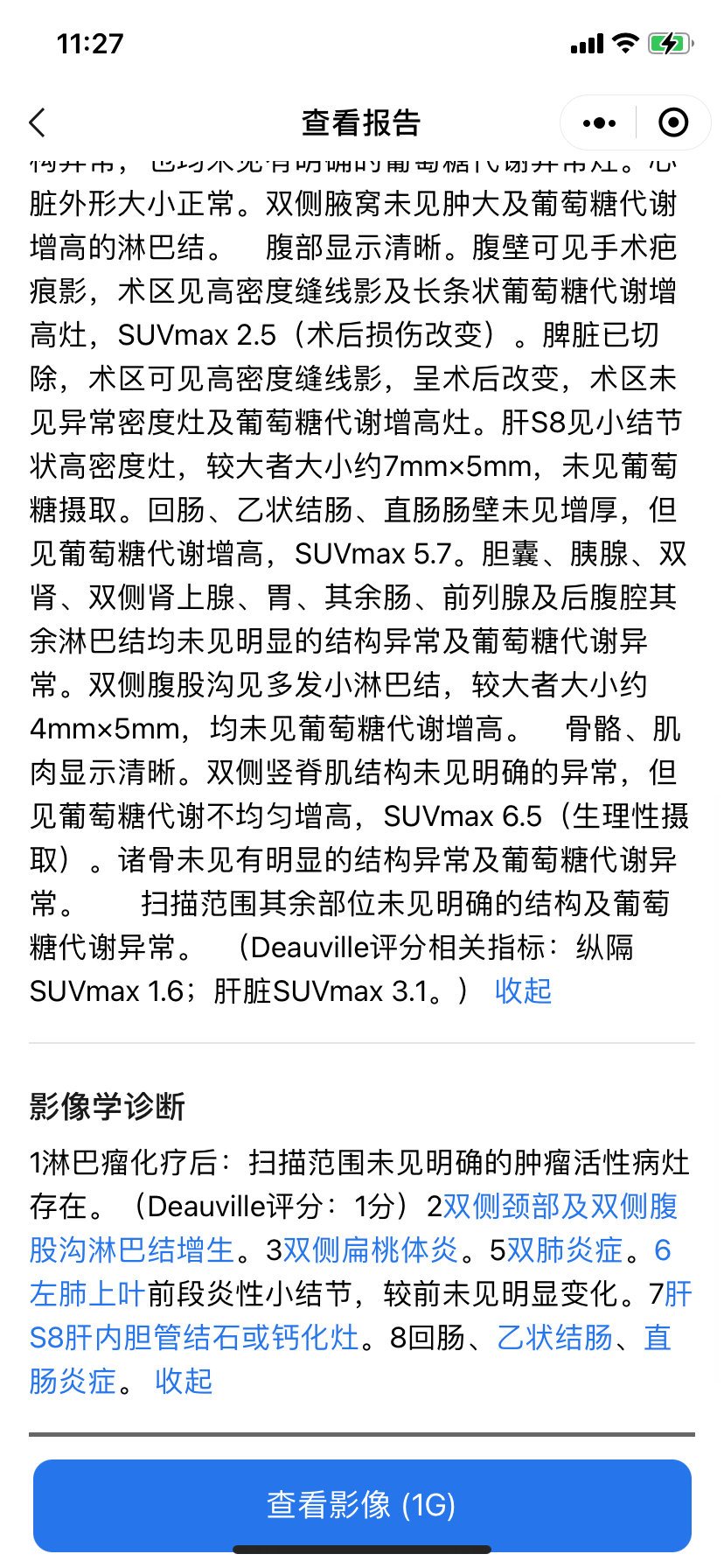Collapse the findings text with 收起
This screenshot has width=724, height=1568.
[523, 990]
